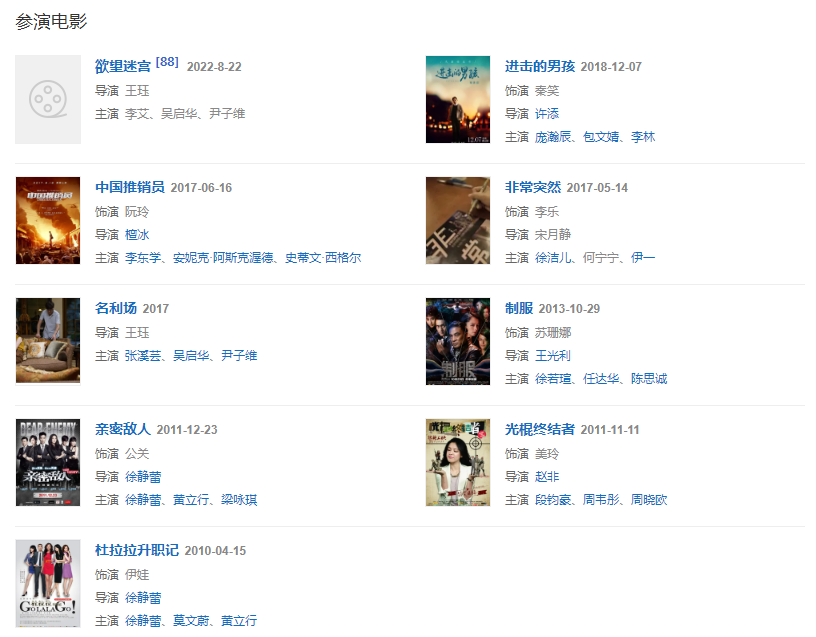Open the 亲密敌人 movie link
The height and width of the screenshot is (637, 816).
point(122,429)
